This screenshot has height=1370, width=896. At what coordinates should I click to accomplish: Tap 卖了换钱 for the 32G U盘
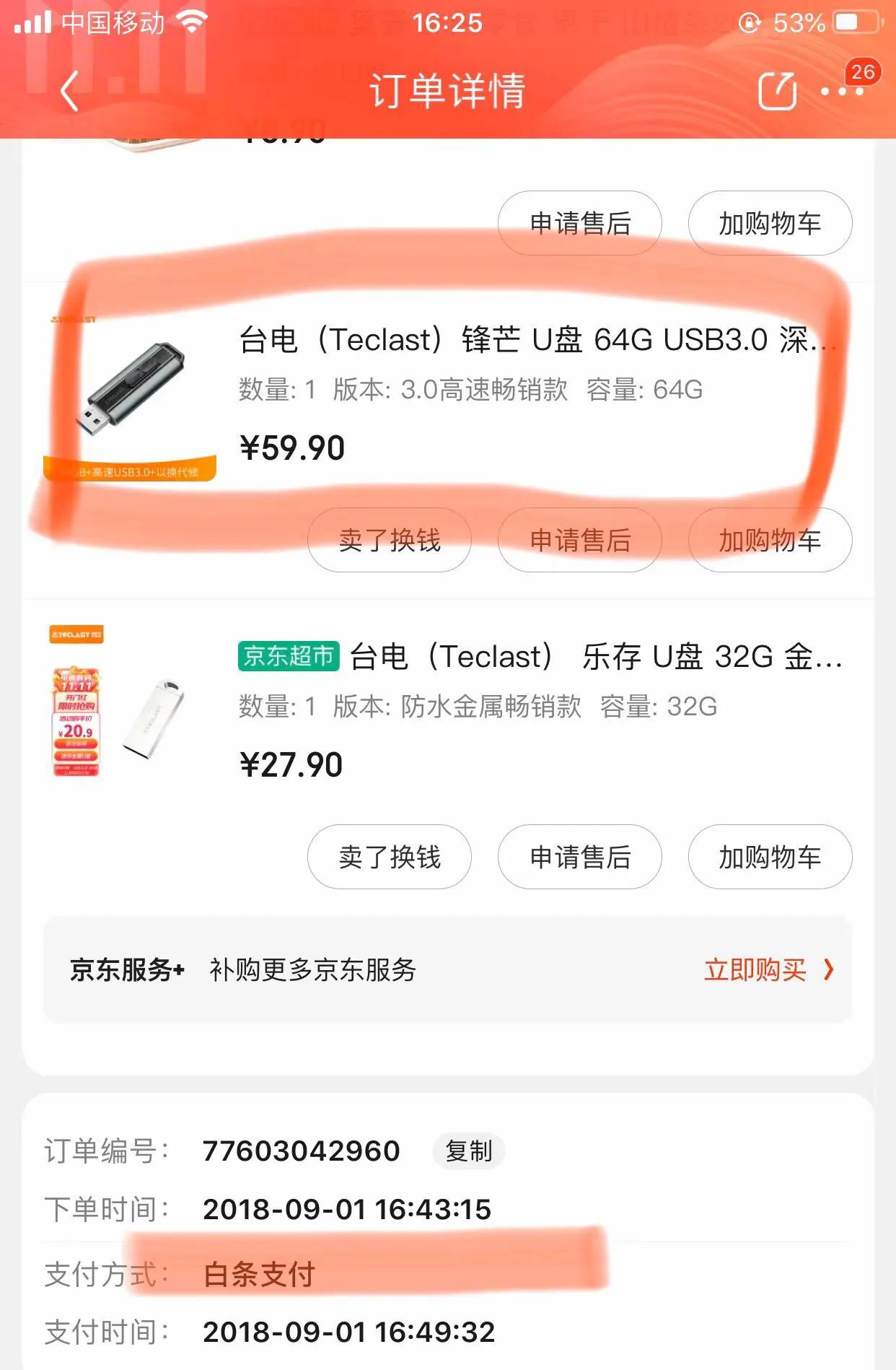[x=390, y=857]
